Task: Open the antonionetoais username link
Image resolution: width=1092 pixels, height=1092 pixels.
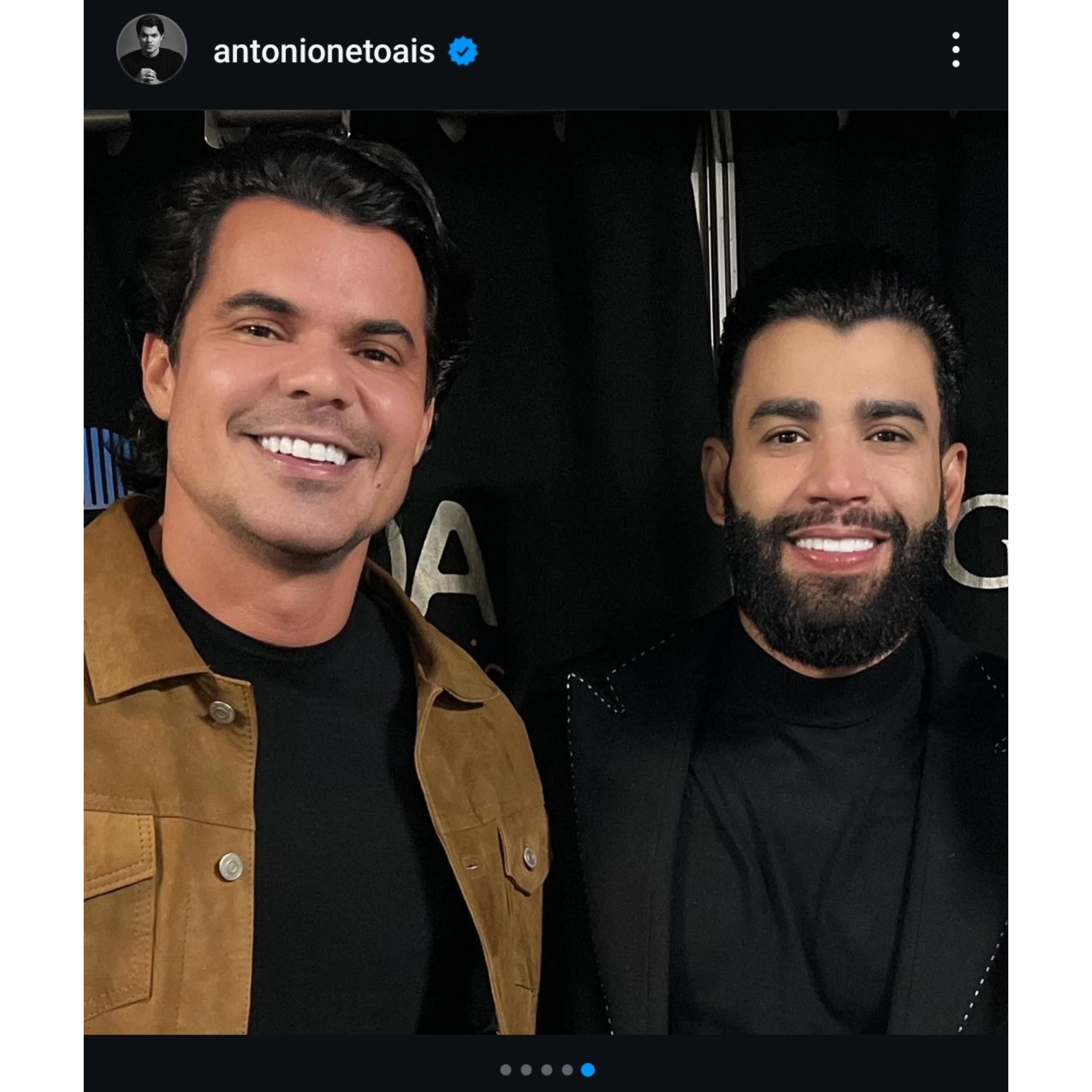Action: 324,52
